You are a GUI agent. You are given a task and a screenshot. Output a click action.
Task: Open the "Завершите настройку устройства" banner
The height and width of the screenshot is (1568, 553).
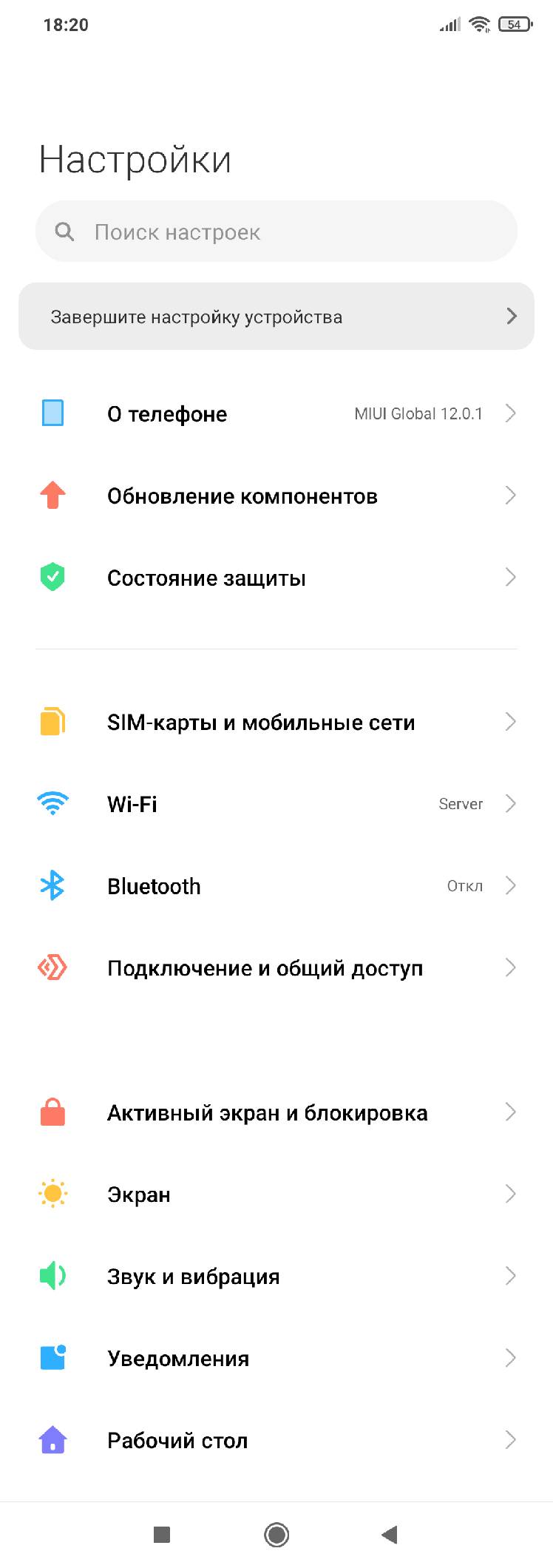pyautogui.click(x=276, y=316)
